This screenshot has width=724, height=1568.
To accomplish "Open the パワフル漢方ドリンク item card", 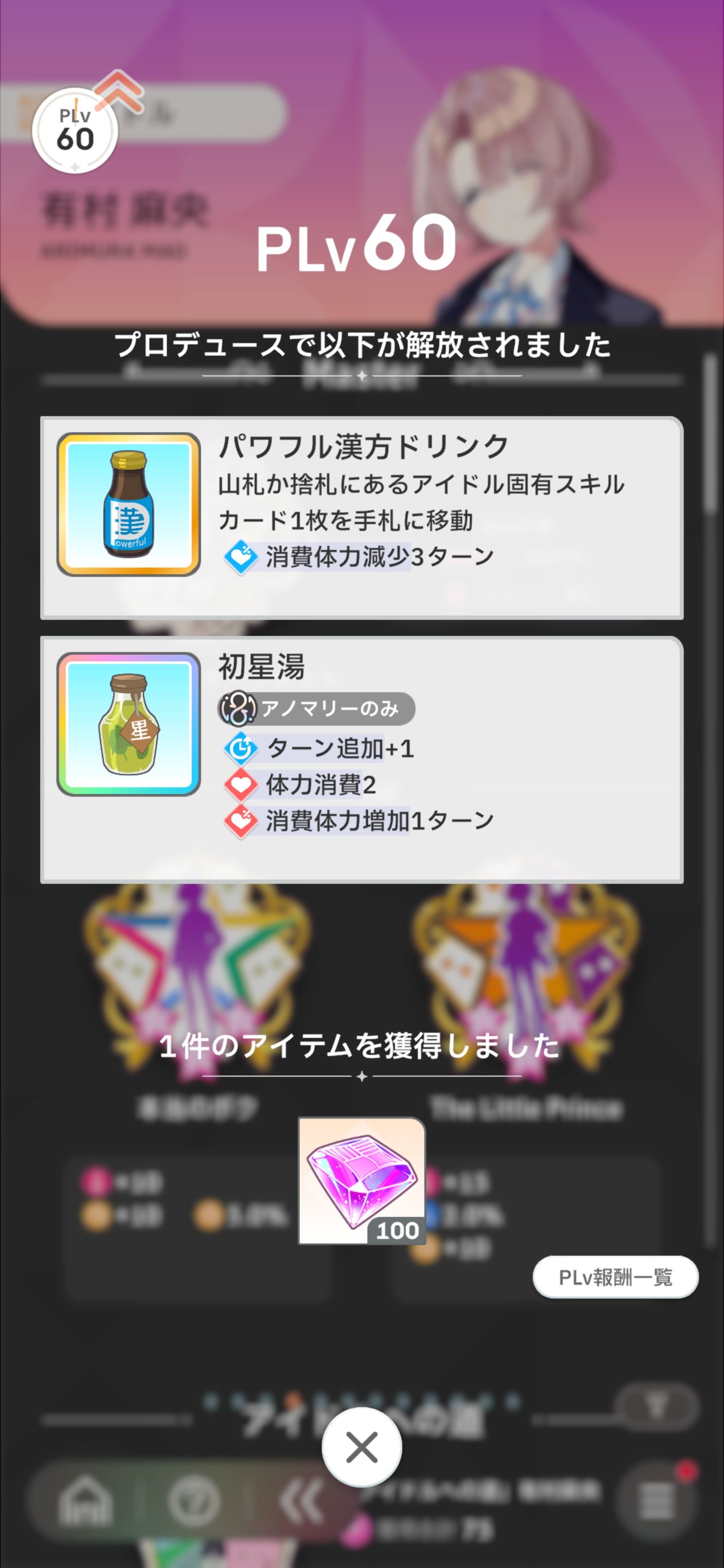I will point(361,518).
